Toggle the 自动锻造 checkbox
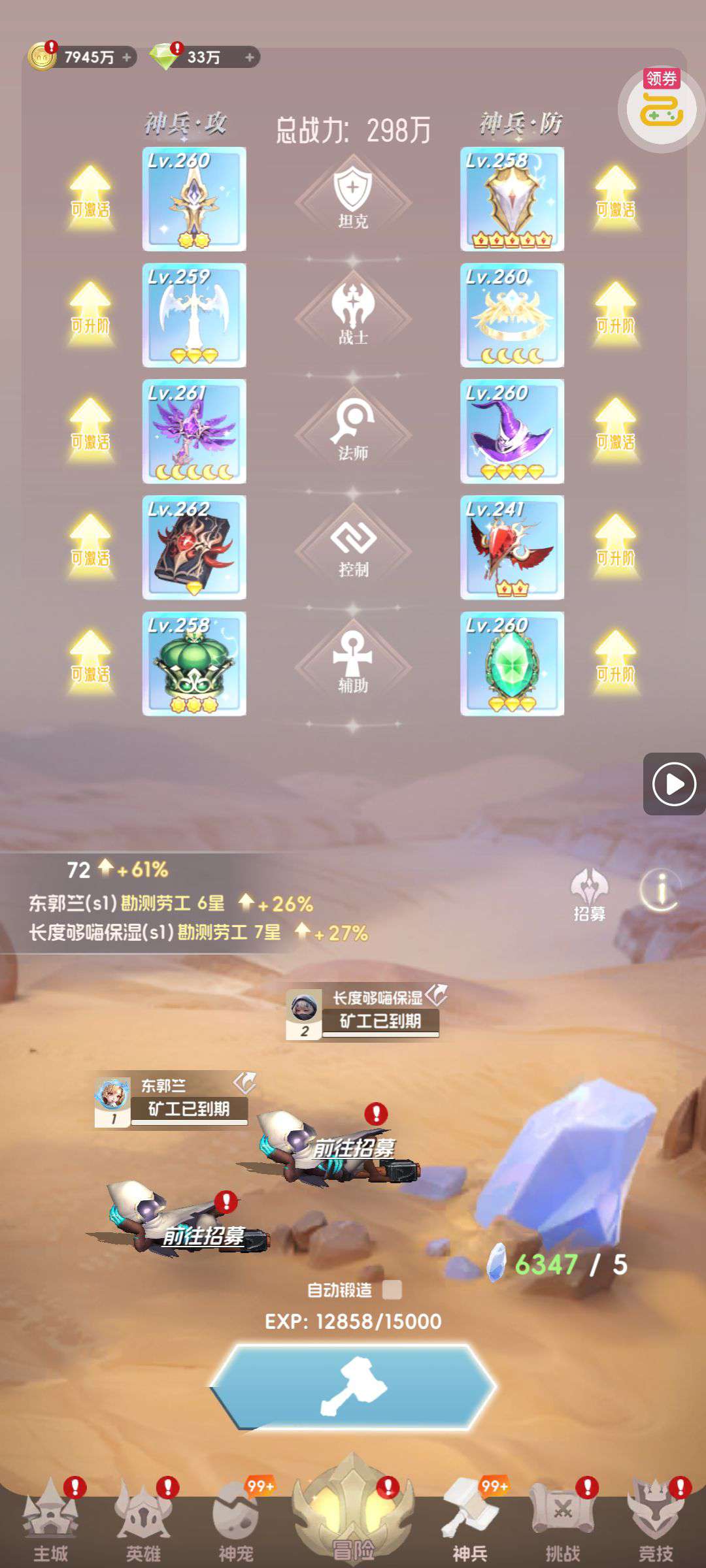Viewport: 706px width, 1568px height. (392, 1290)
